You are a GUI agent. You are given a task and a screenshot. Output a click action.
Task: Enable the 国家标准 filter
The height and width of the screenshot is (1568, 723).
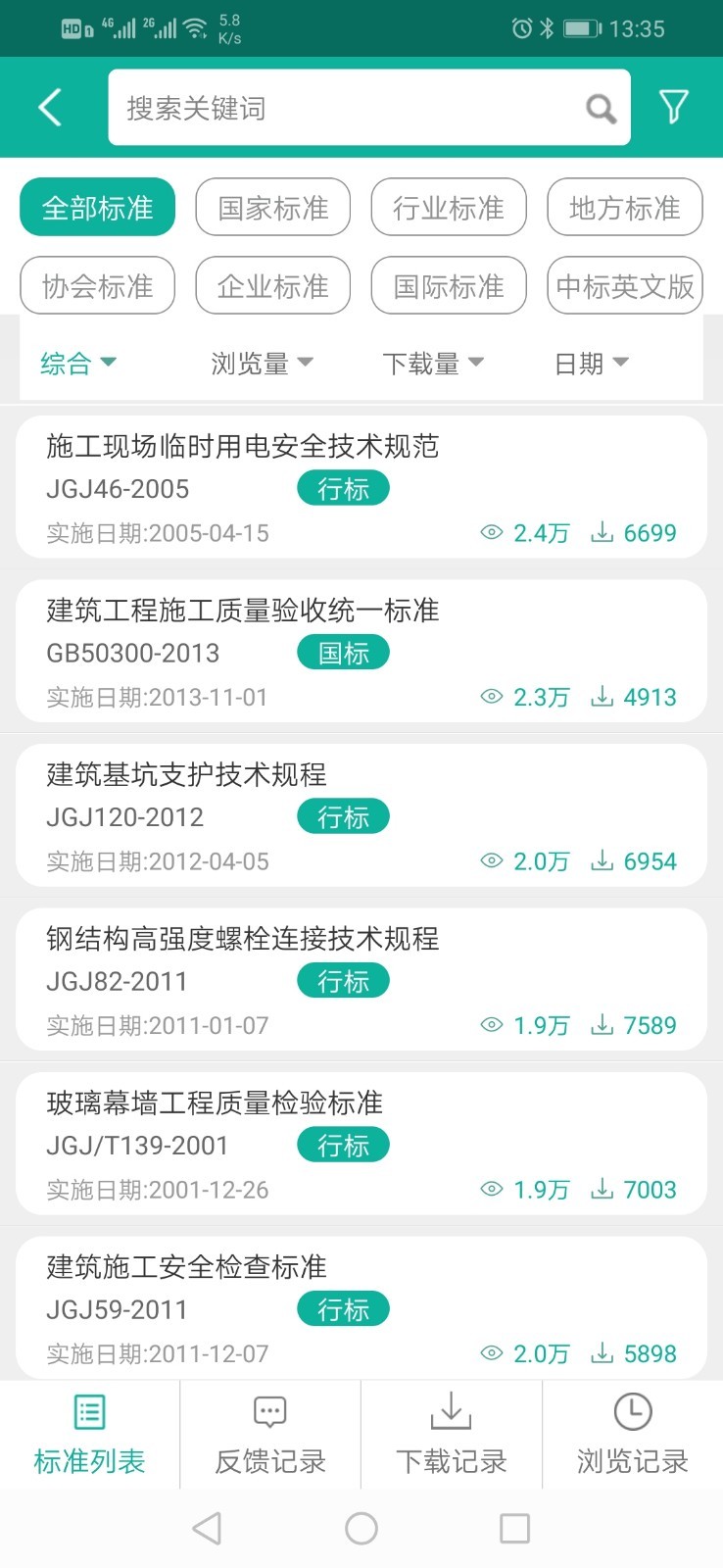pyautogui.click(x=272, y=207)
